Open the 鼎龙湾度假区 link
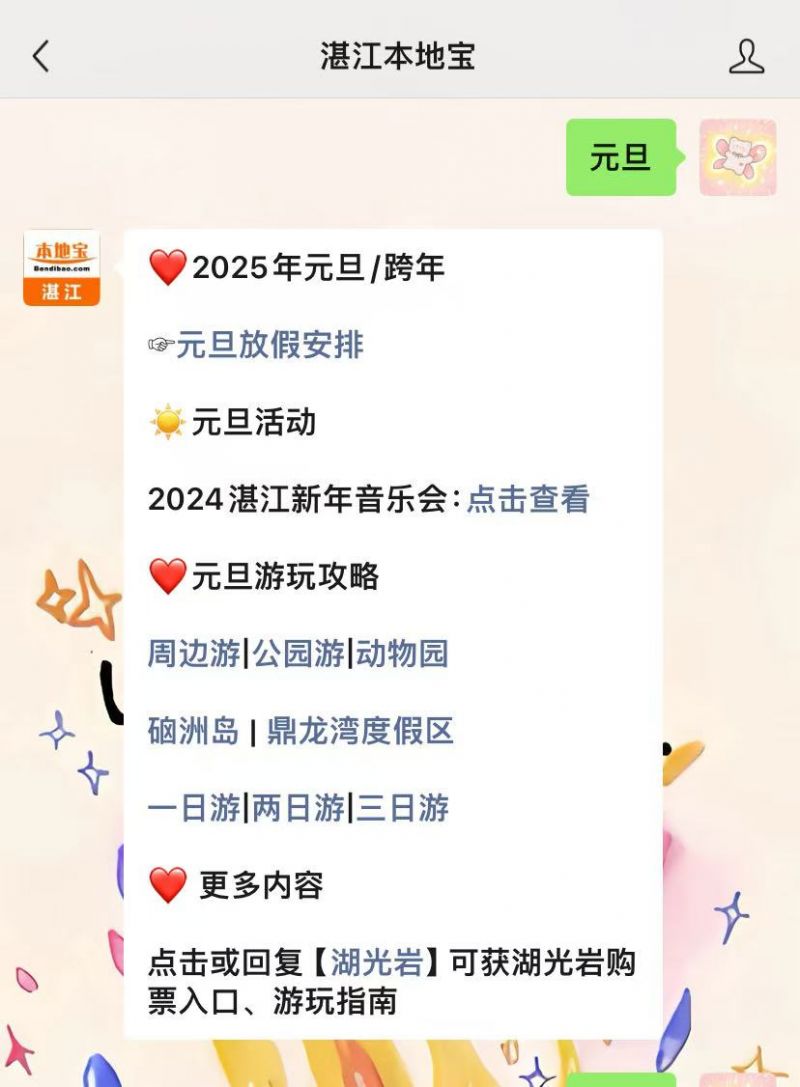800x1087 pixels. [x=360, y=731]
